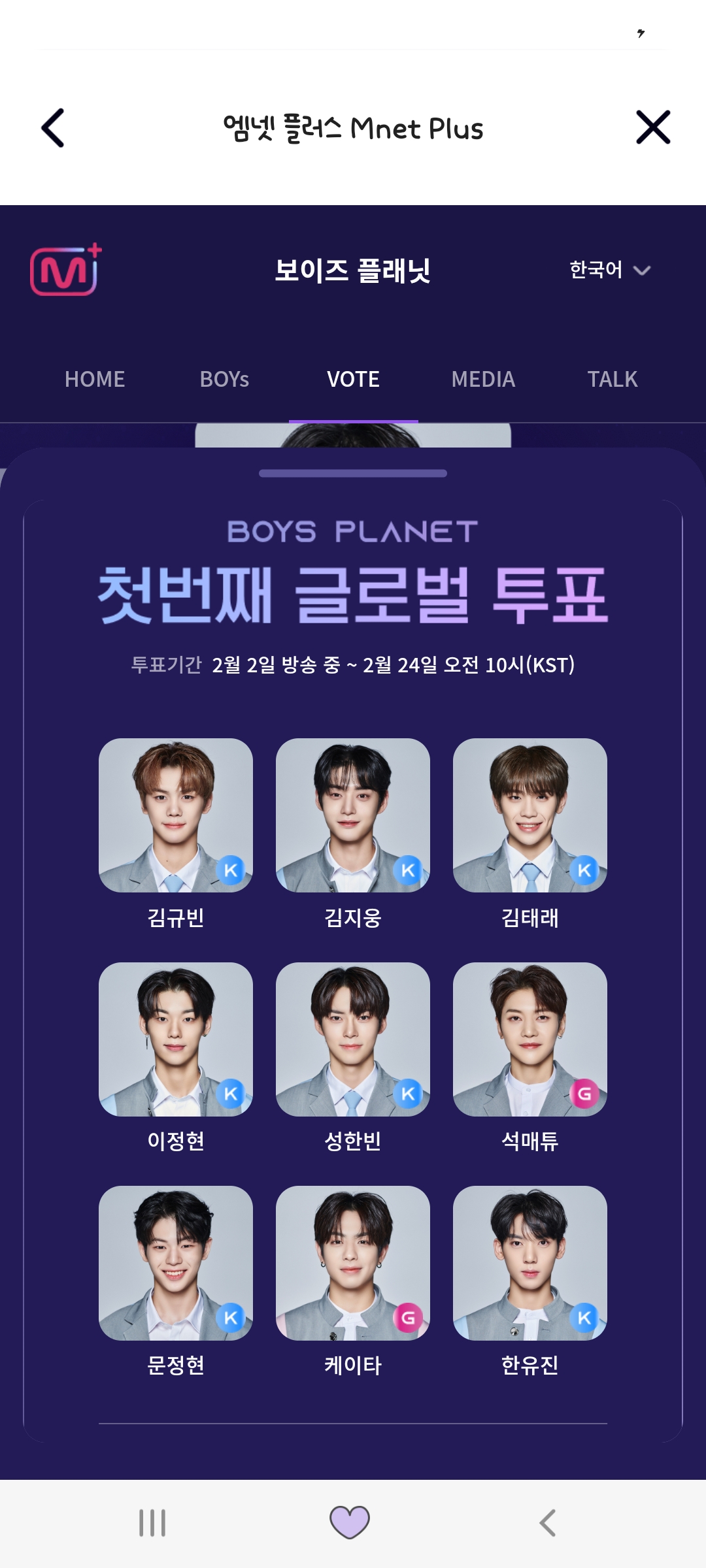Pick contestant 한유진

tap(530, 1263)
